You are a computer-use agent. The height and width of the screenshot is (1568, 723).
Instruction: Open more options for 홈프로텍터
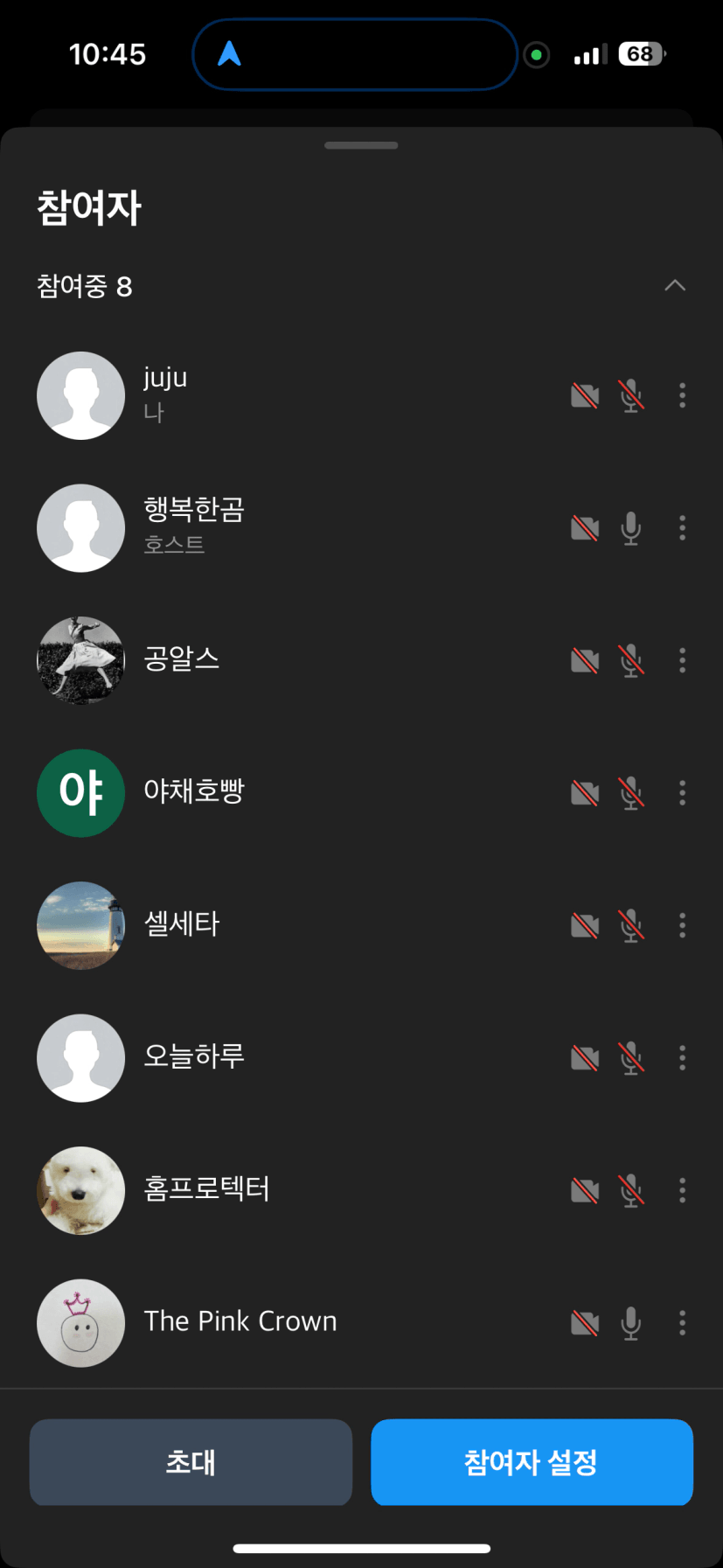(x=682, y=1190)
